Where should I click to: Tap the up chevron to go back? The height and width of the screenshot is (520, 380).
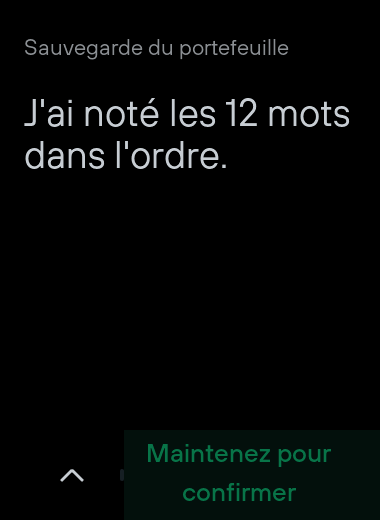(x=72, y=475)
